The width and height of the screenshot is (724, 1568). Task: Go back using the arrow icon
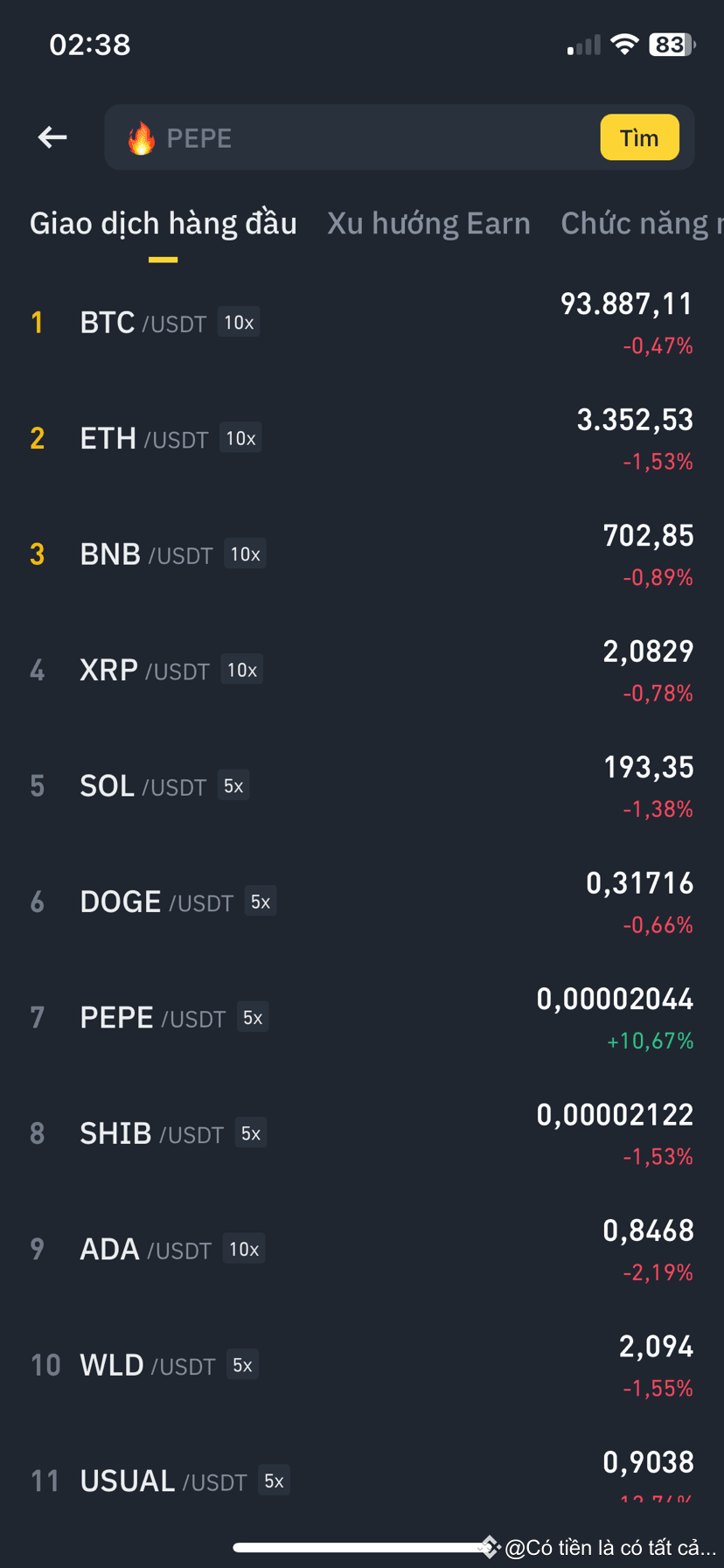pos(51,137)
